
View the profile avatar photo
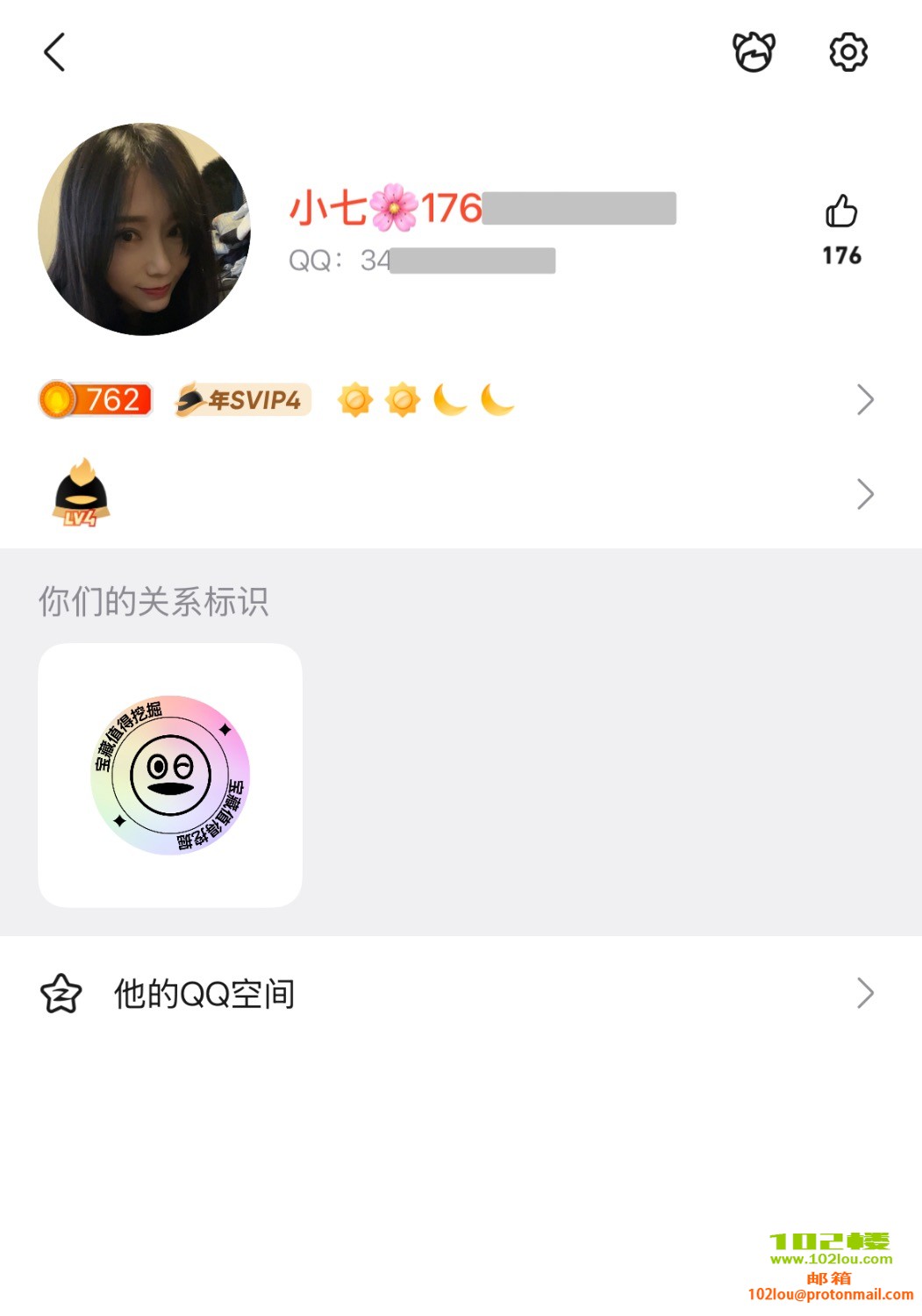pyautogui.click(x=145, y=230)
